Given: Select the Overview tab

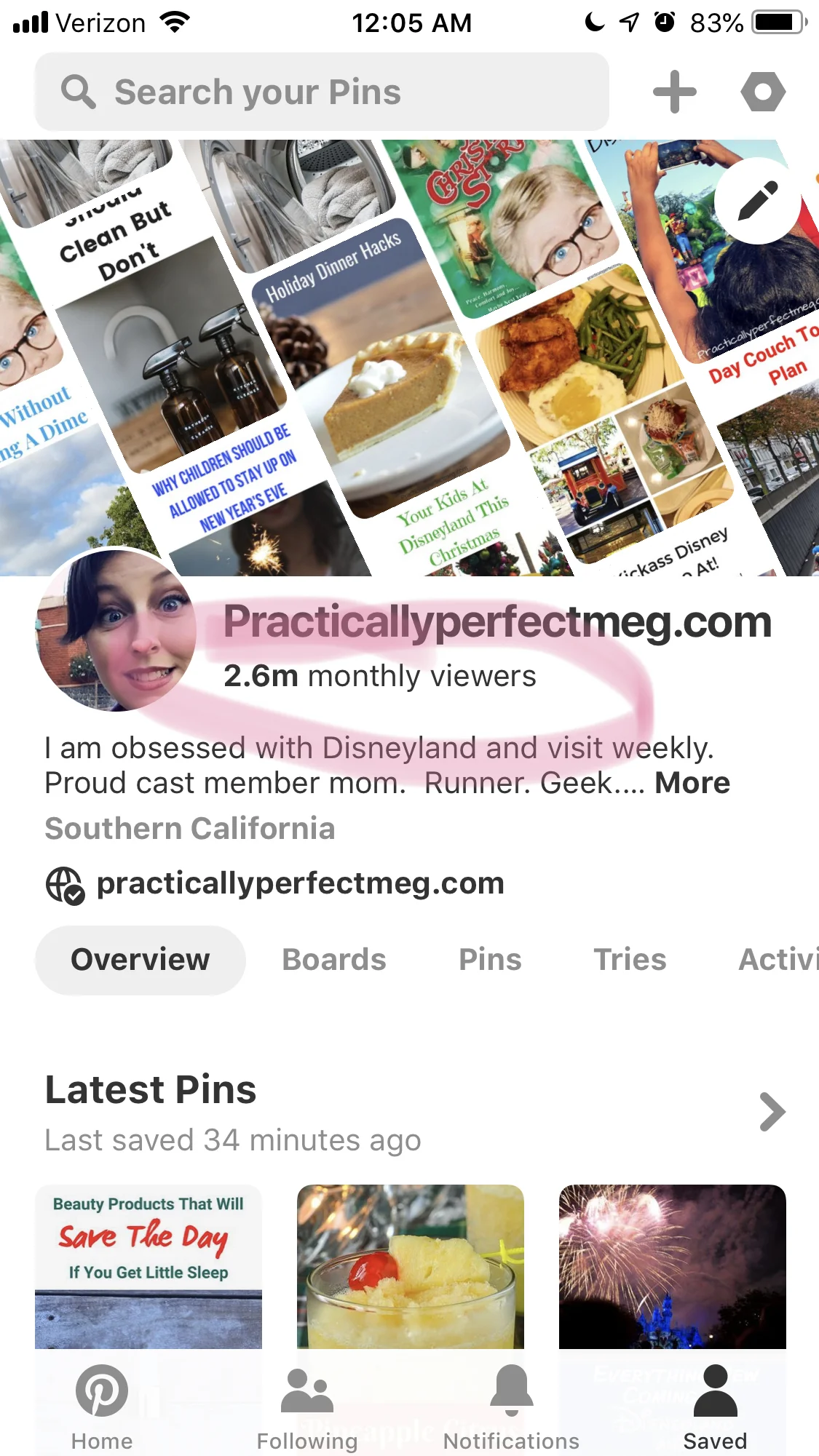Looking at the screenshot, I should click(141, 960).
